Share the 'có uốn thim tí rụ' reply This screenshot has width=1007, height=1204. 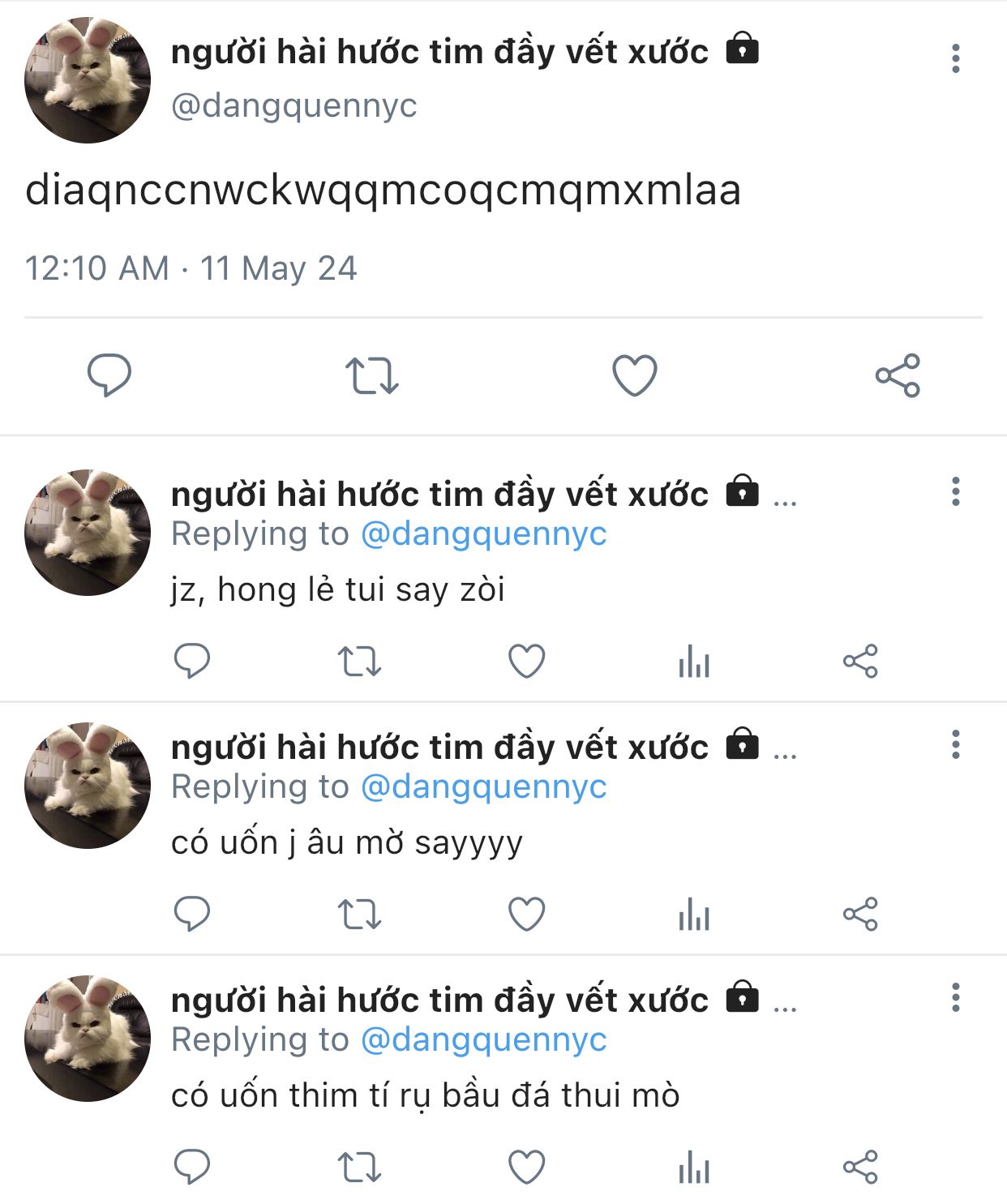pyautogui.click(x=860, y=1168)
